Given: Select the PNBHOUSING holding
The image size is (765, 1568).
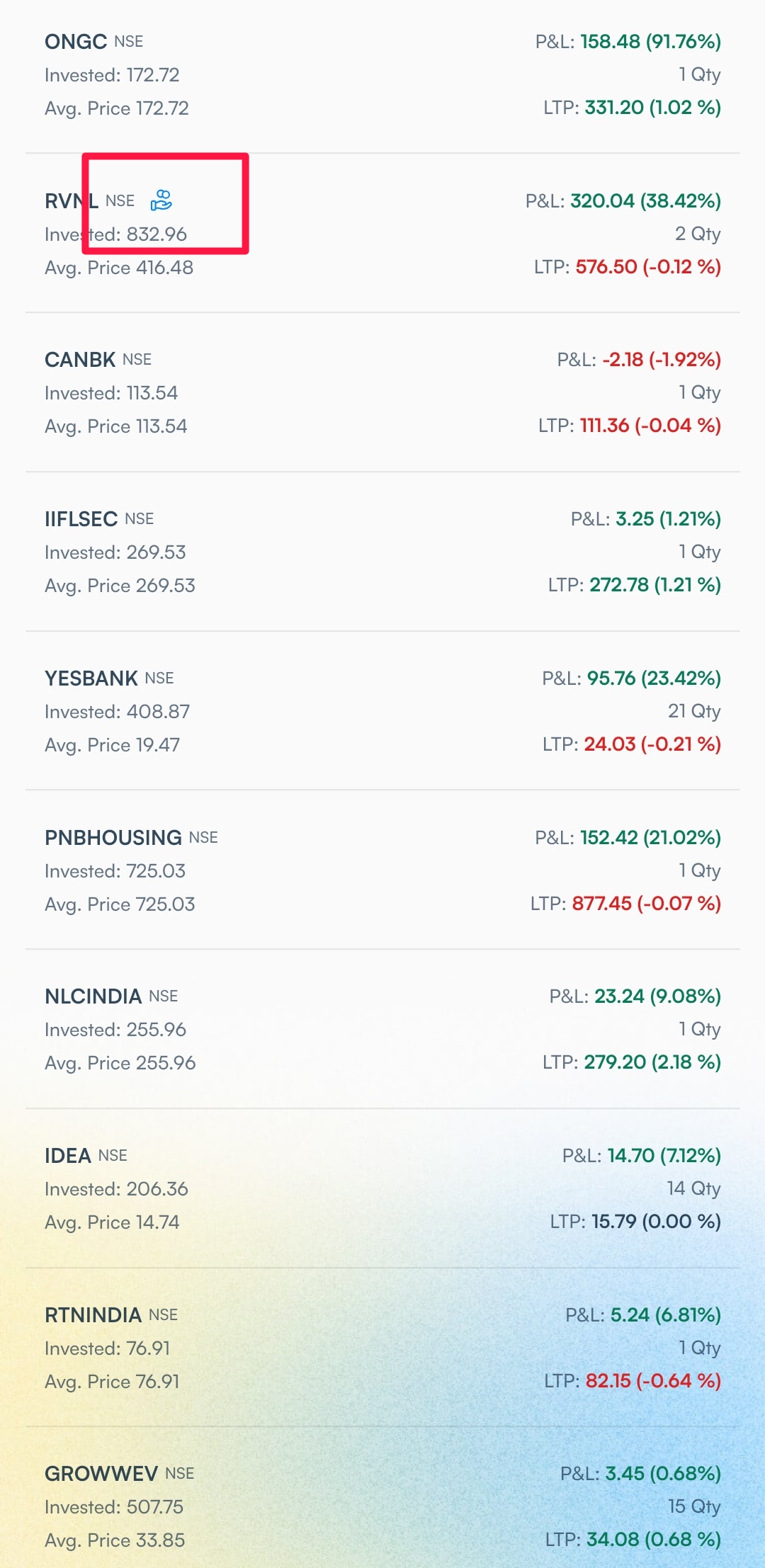Looking at the screenshot, I should [x=382, y=870].
